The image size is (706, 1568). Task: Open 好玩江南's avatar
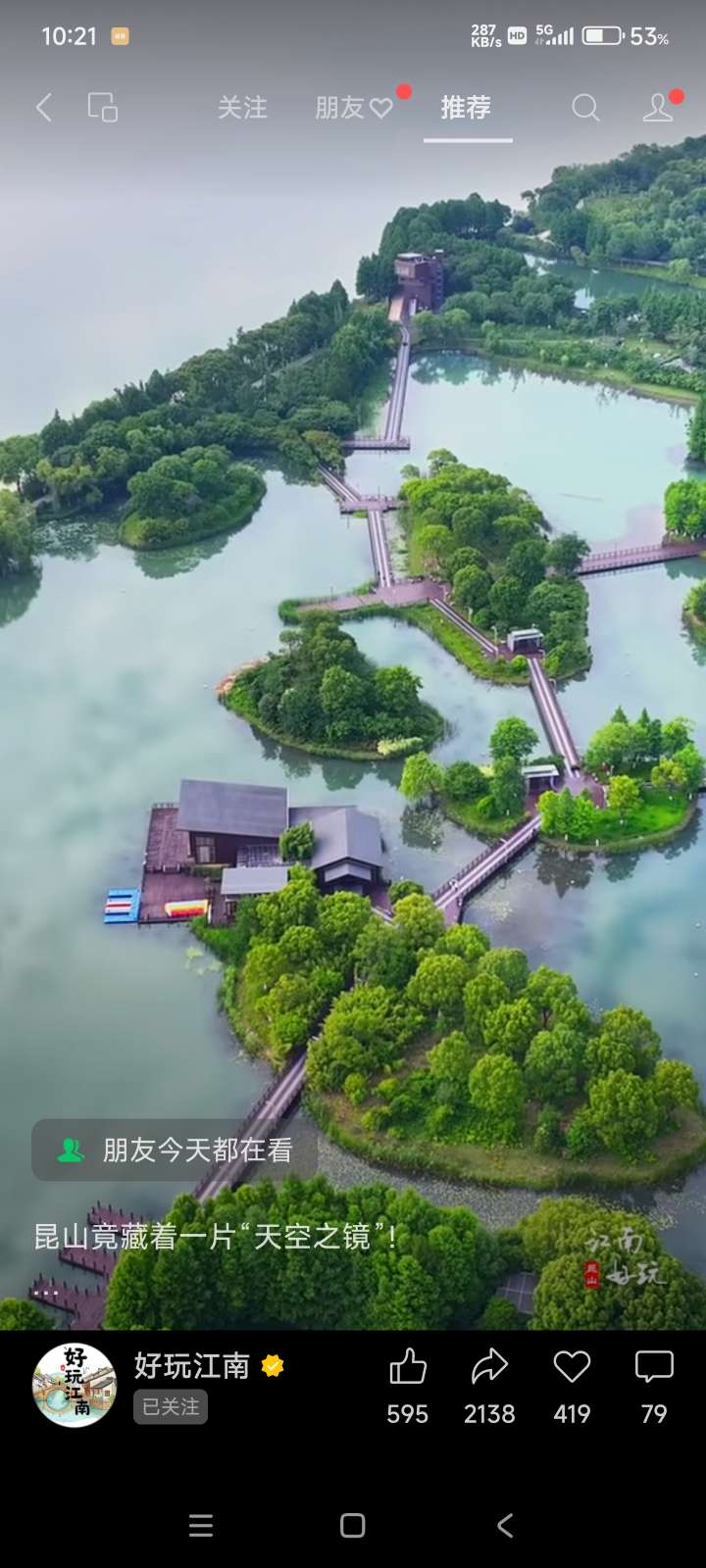click(75, 1385)
